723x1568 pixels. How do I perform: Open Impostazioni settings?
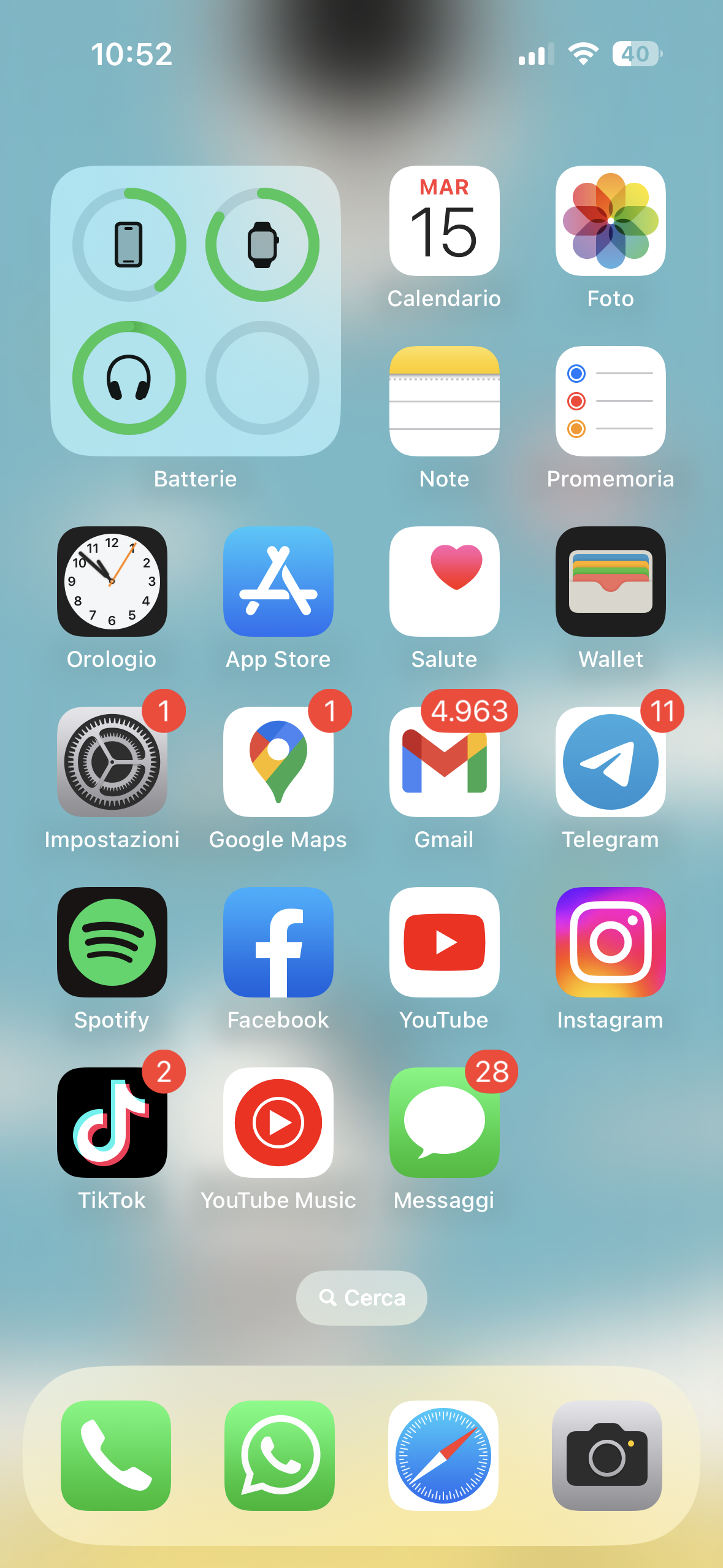pyautogui.click(x=112, y=762)
